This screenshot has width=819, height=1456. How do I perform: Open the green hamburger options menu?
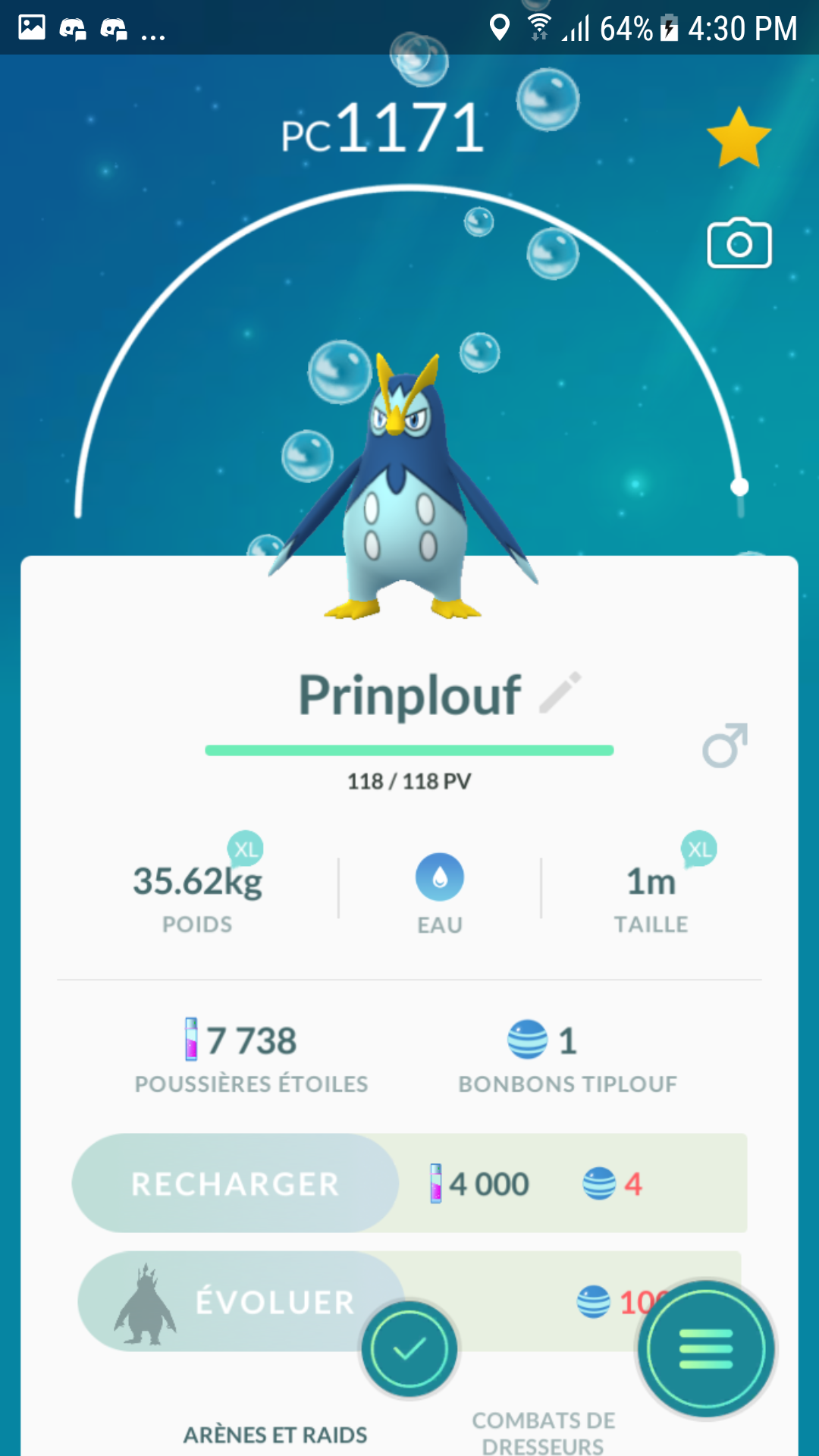[706, 1348]
